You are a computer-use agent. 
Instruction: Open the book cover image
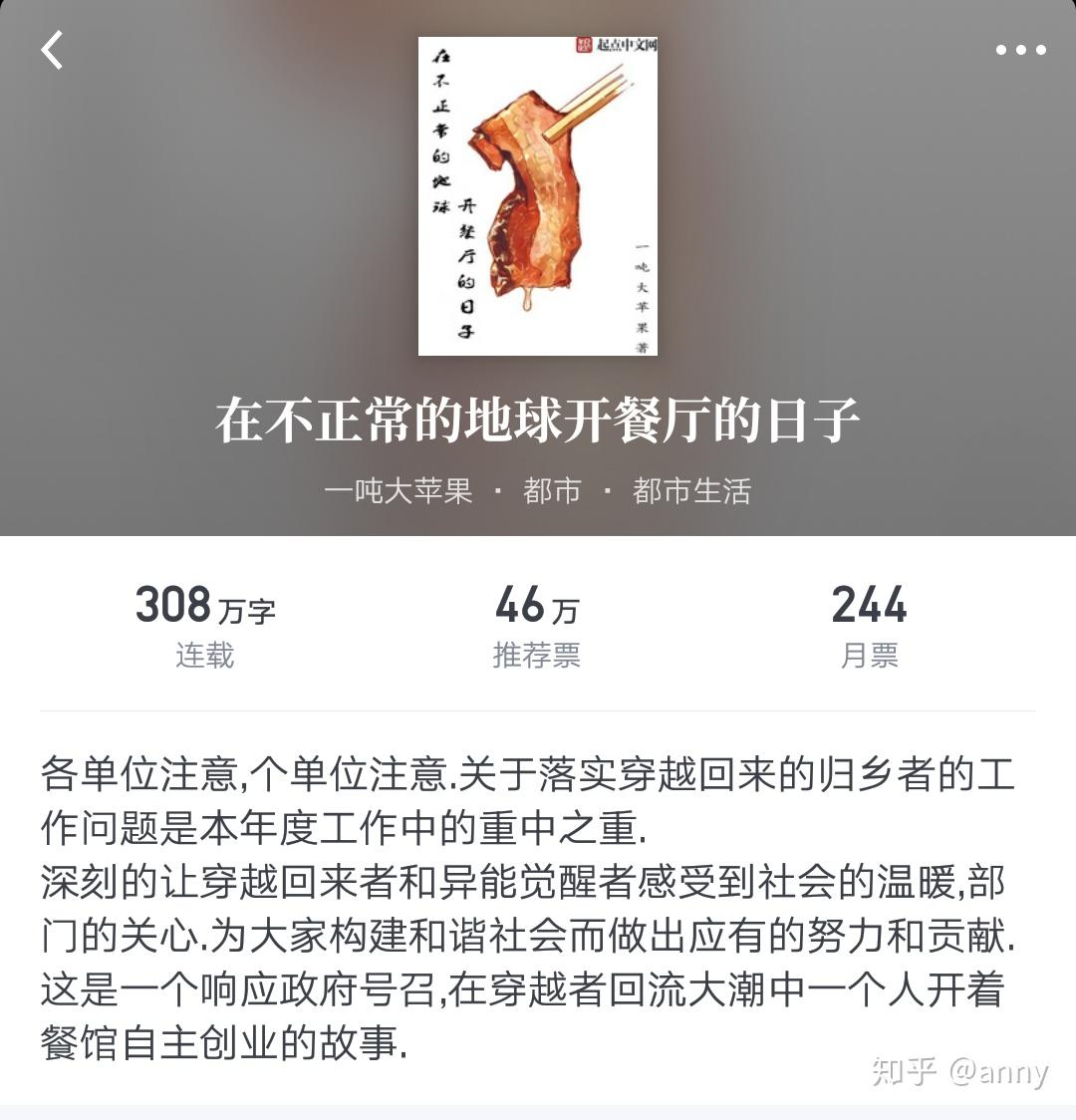point(538,194)
